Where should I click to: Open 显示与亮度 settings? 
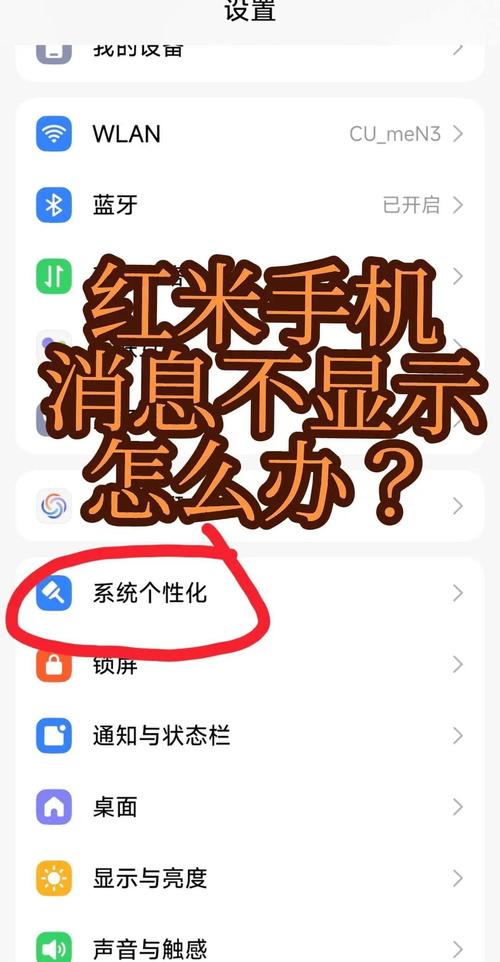pyautogui.click(x=250, y=878)
